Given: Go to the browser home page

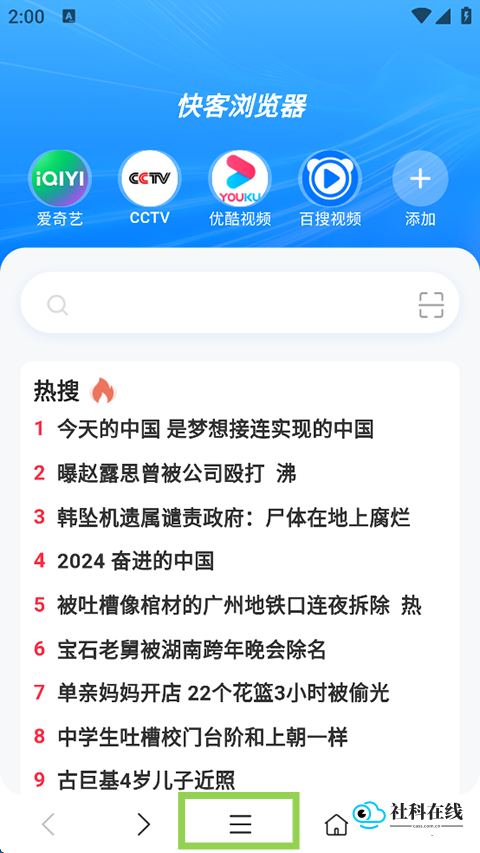Looking at the screenshot, I should pyautogui.click(x=336, y=824).
